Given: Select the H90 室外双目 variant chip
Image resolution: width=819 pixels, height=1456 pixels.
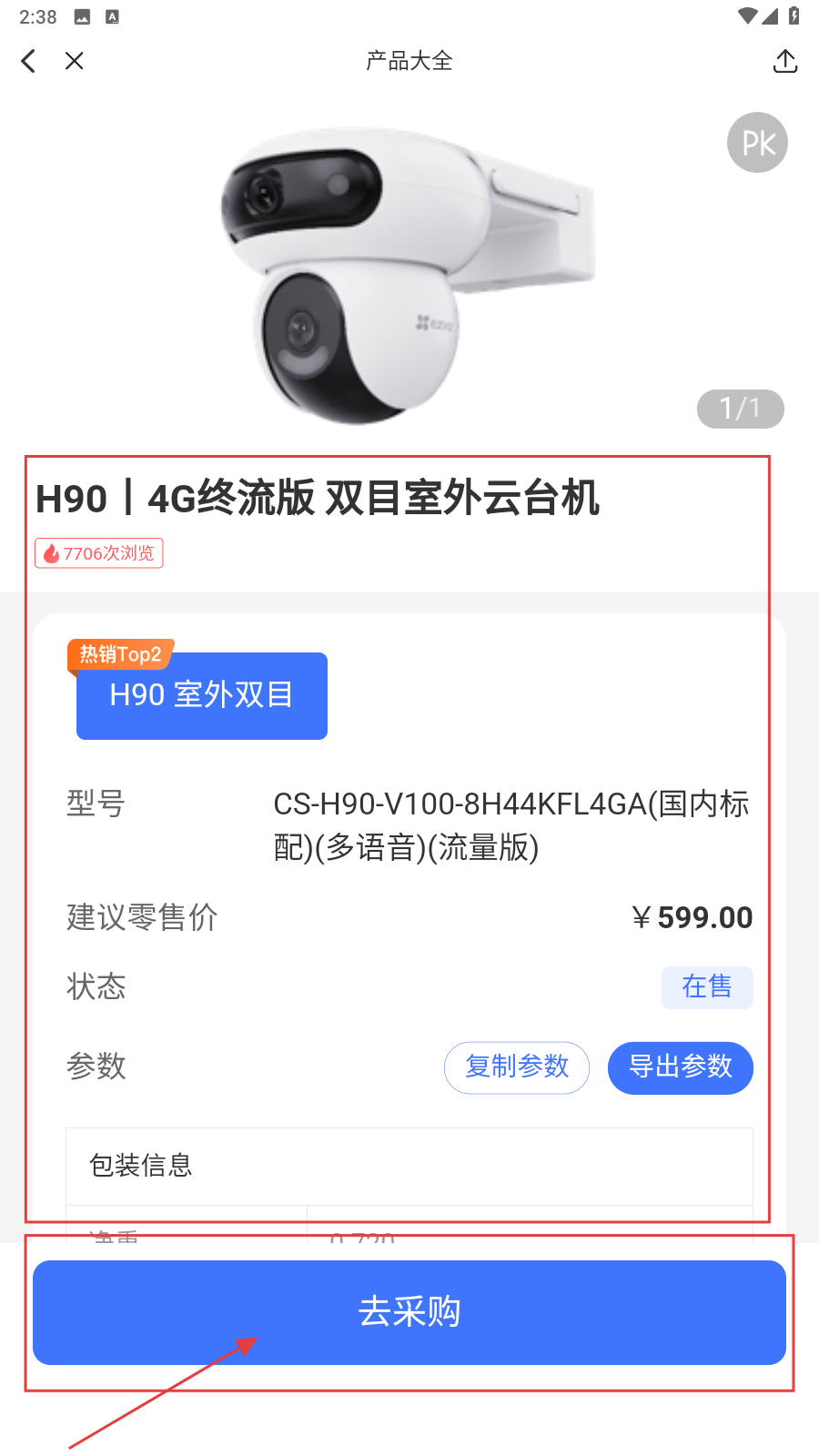Looking at the screenshot, I should [x=202, y=696].
